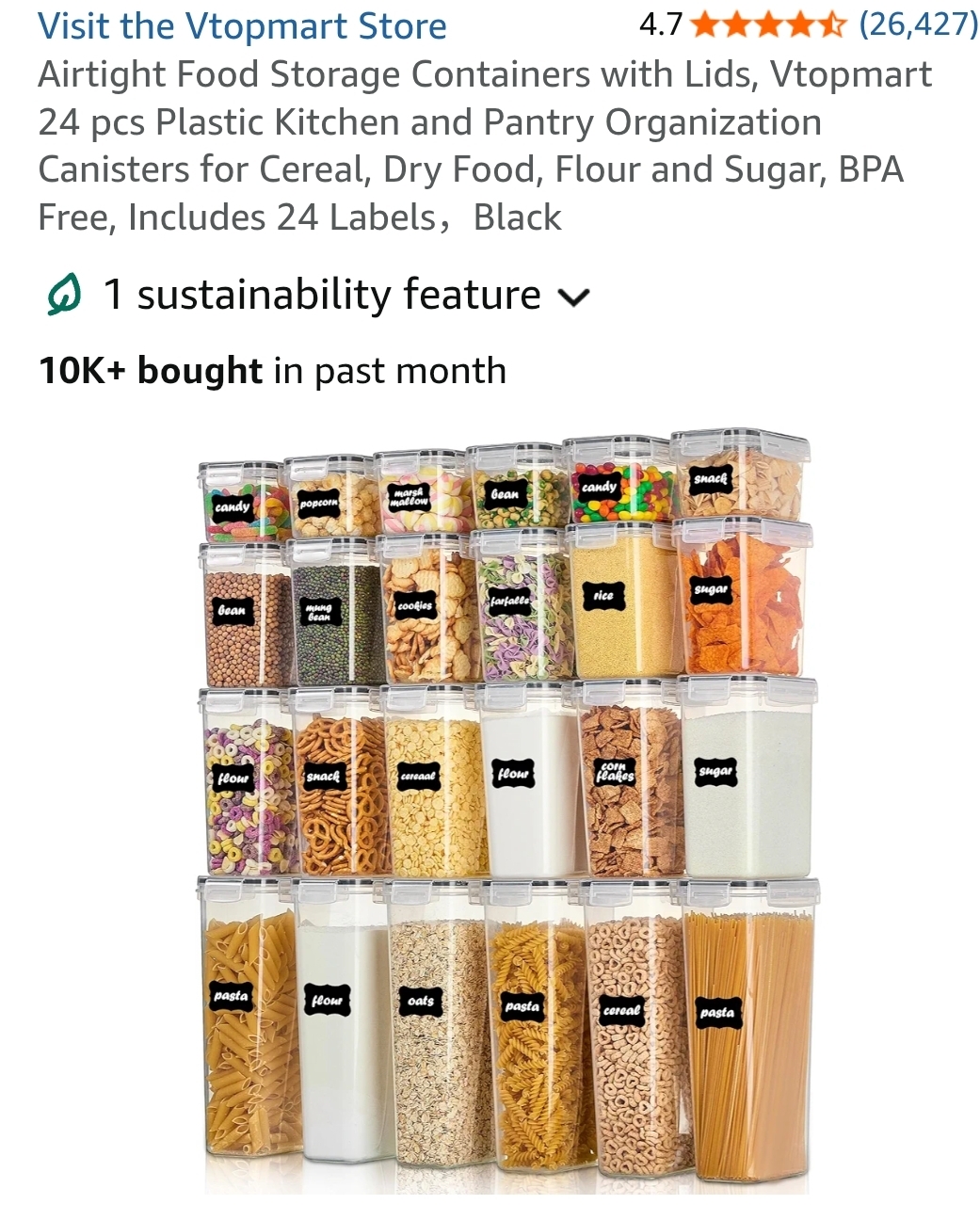Open the 26,427 customer ratings
Screen dimensions: 980x1220
(x=918, y=24)
